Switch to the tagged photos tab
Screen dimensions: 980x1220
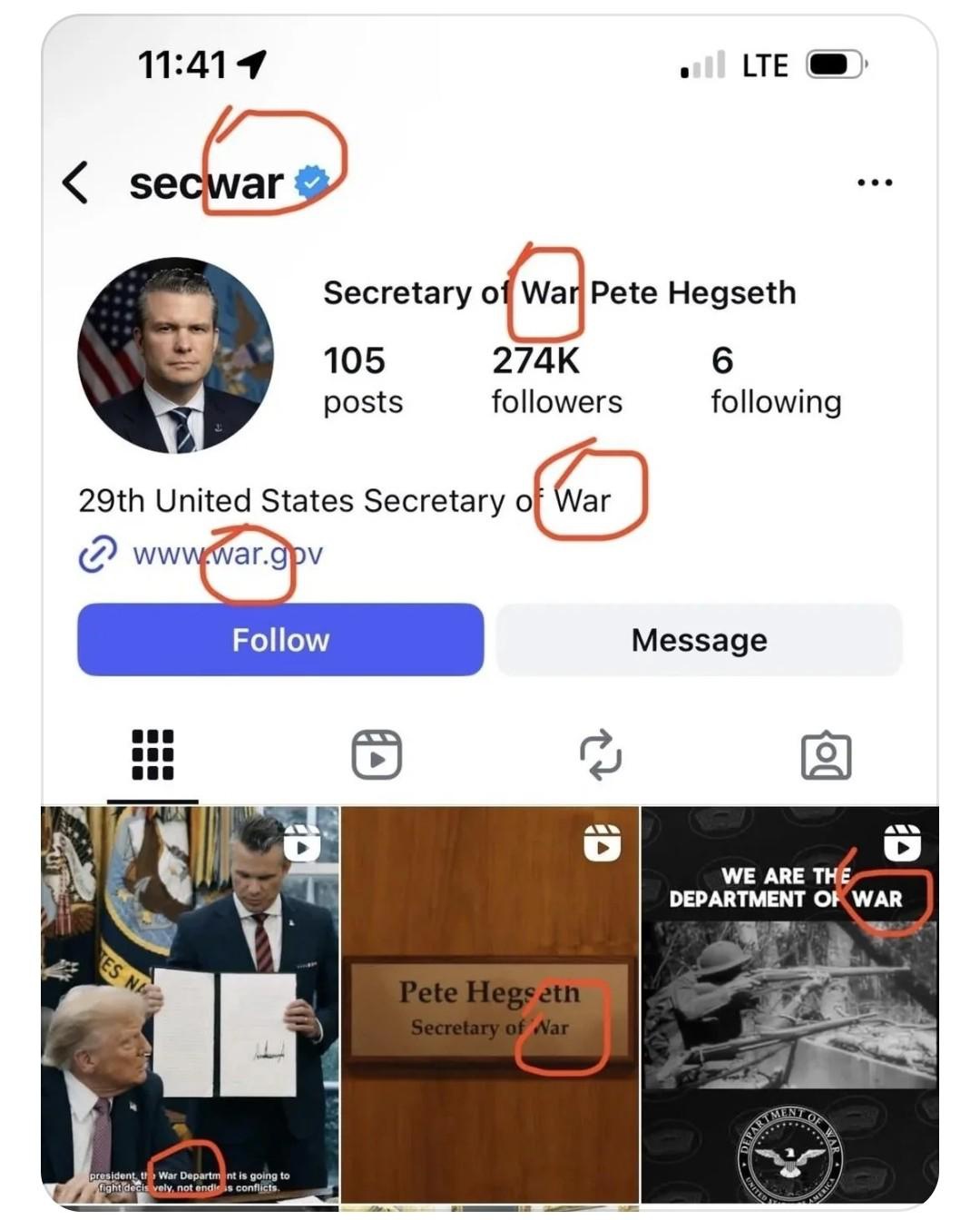tap(826, 755)
